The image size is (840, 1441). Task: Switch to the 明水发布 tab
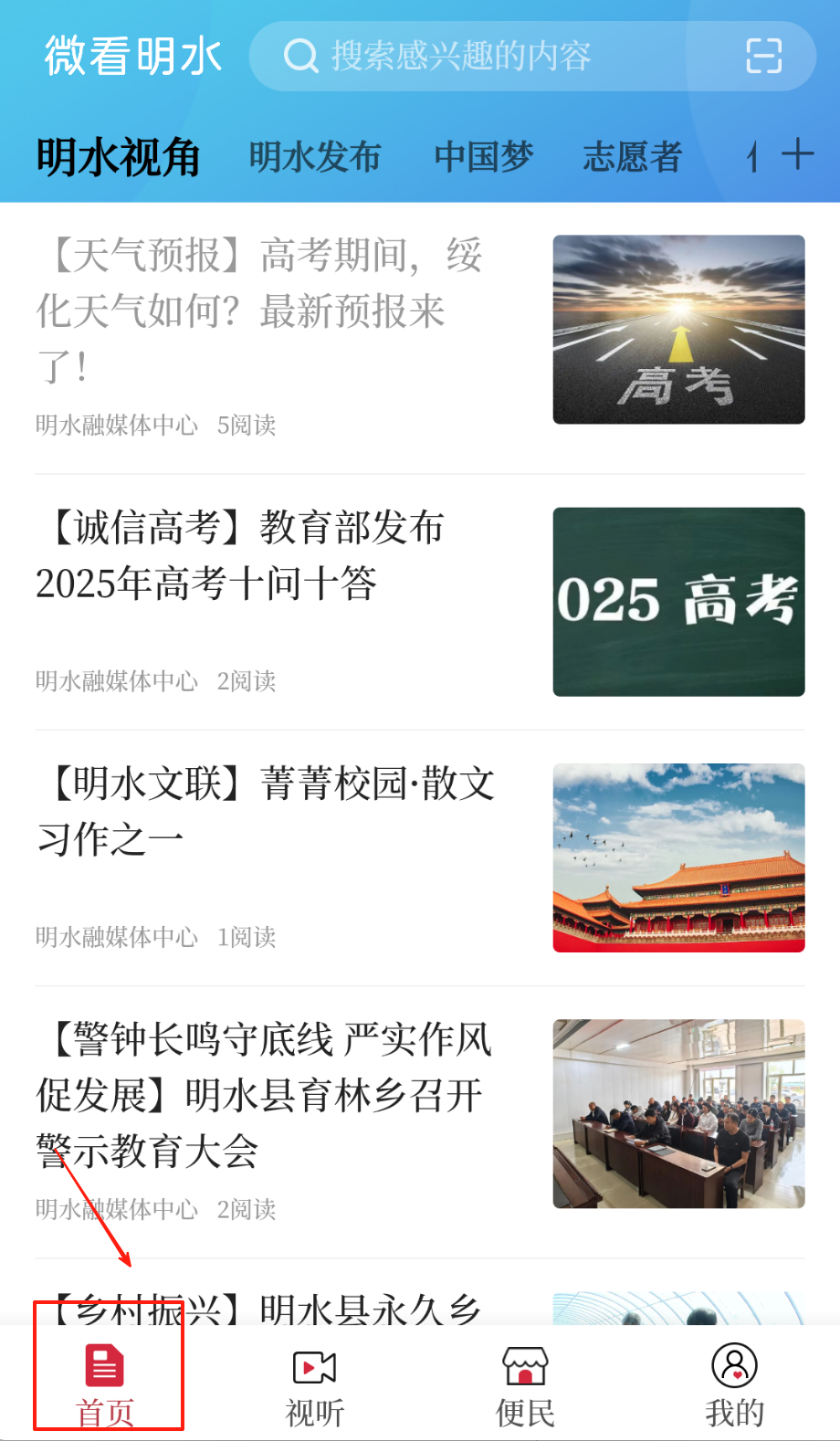[x=315, y=157]
